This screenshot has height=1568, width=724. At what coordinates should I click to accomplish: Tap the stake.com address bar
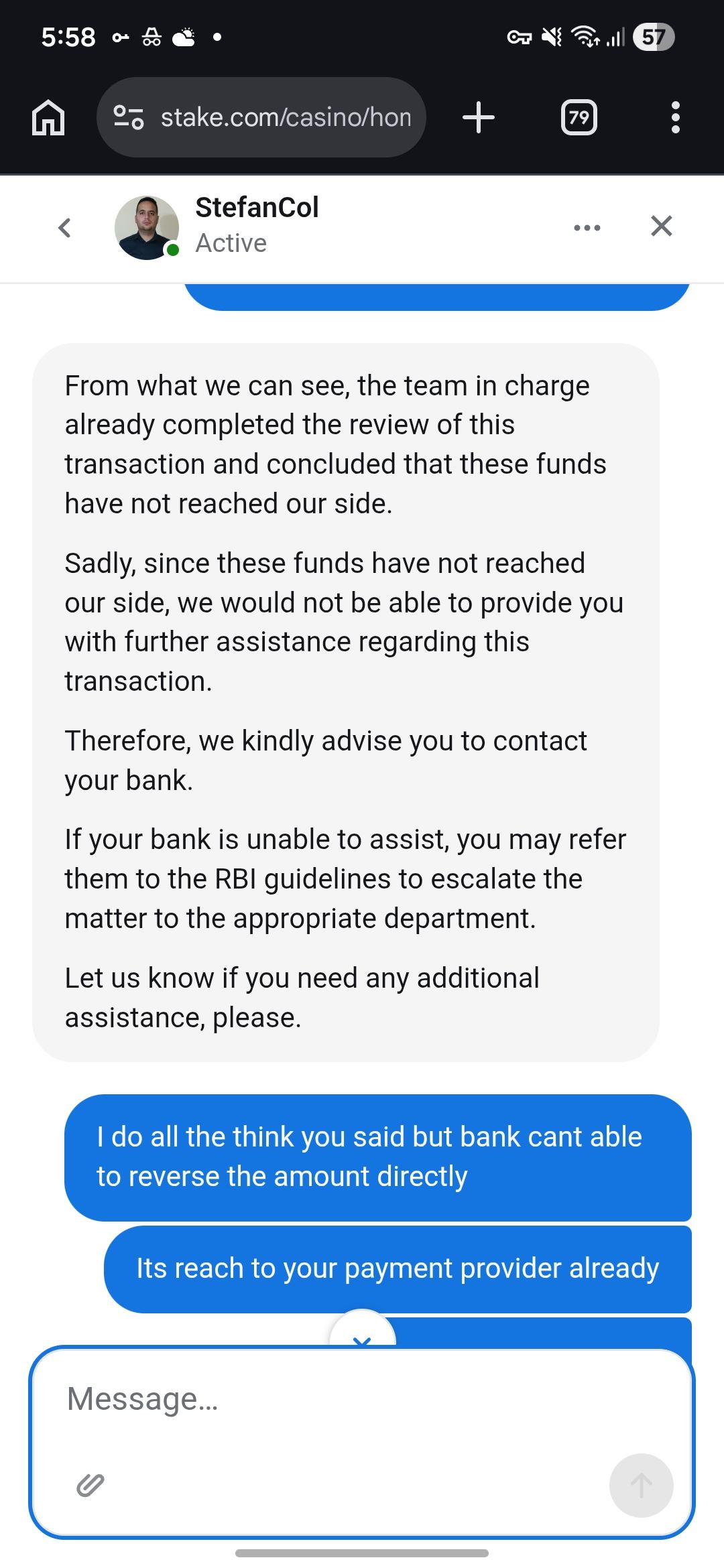(286, 118)
